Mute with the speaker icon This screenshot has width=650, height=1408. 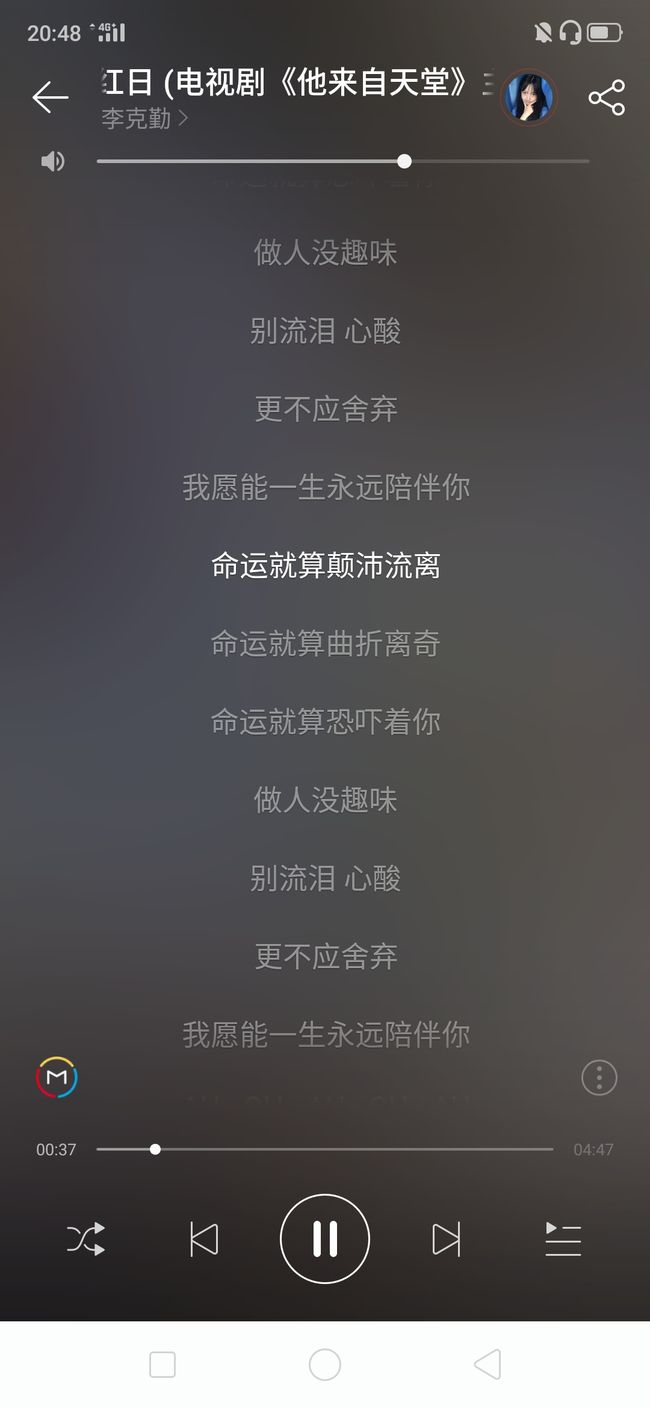click(x=53, y=161)
